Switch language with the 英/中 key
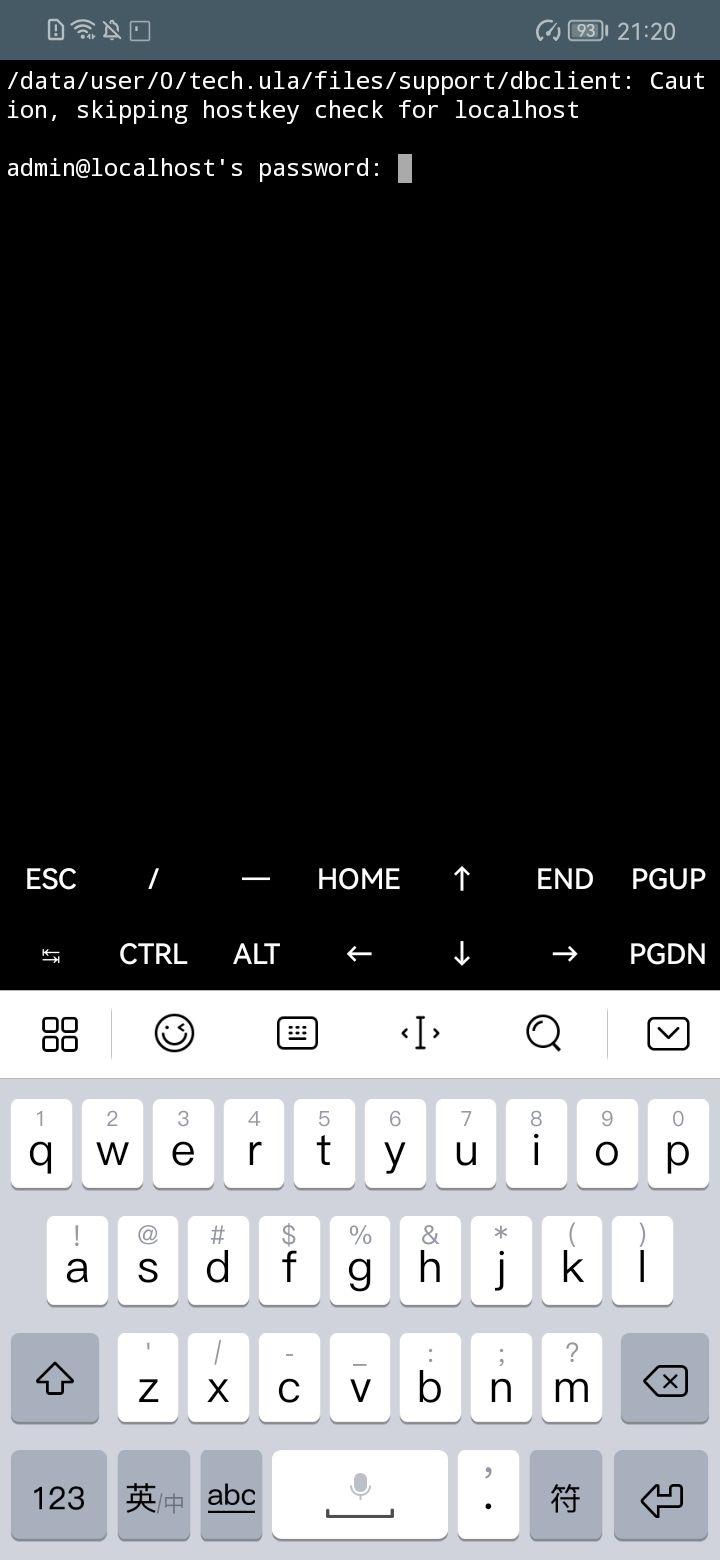Image resolution: width=720 pixels, height=1560 pixels. 153,1494
